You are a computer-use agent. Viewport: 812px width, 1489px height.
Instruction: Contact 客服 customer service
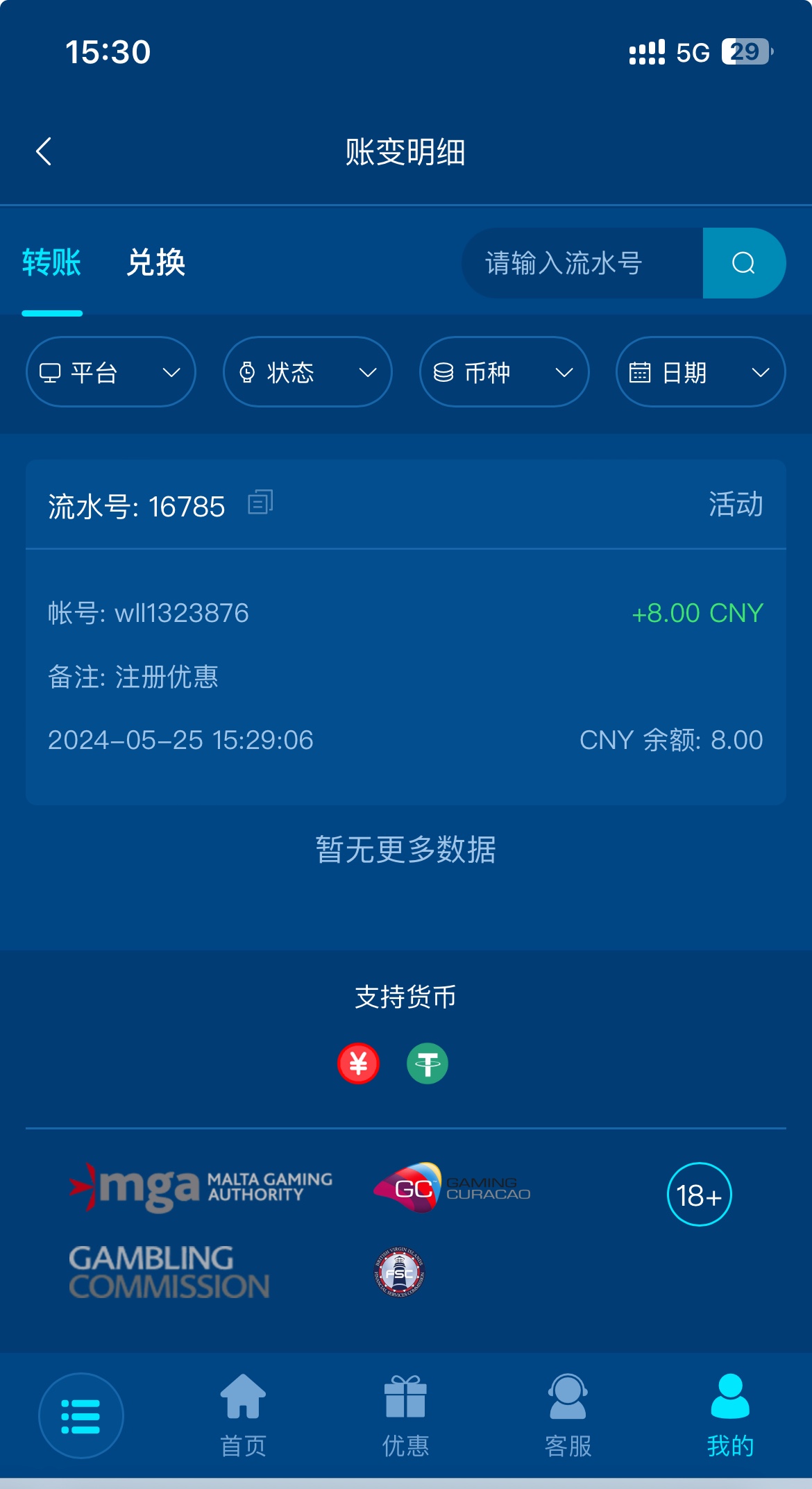point(568,1415)
